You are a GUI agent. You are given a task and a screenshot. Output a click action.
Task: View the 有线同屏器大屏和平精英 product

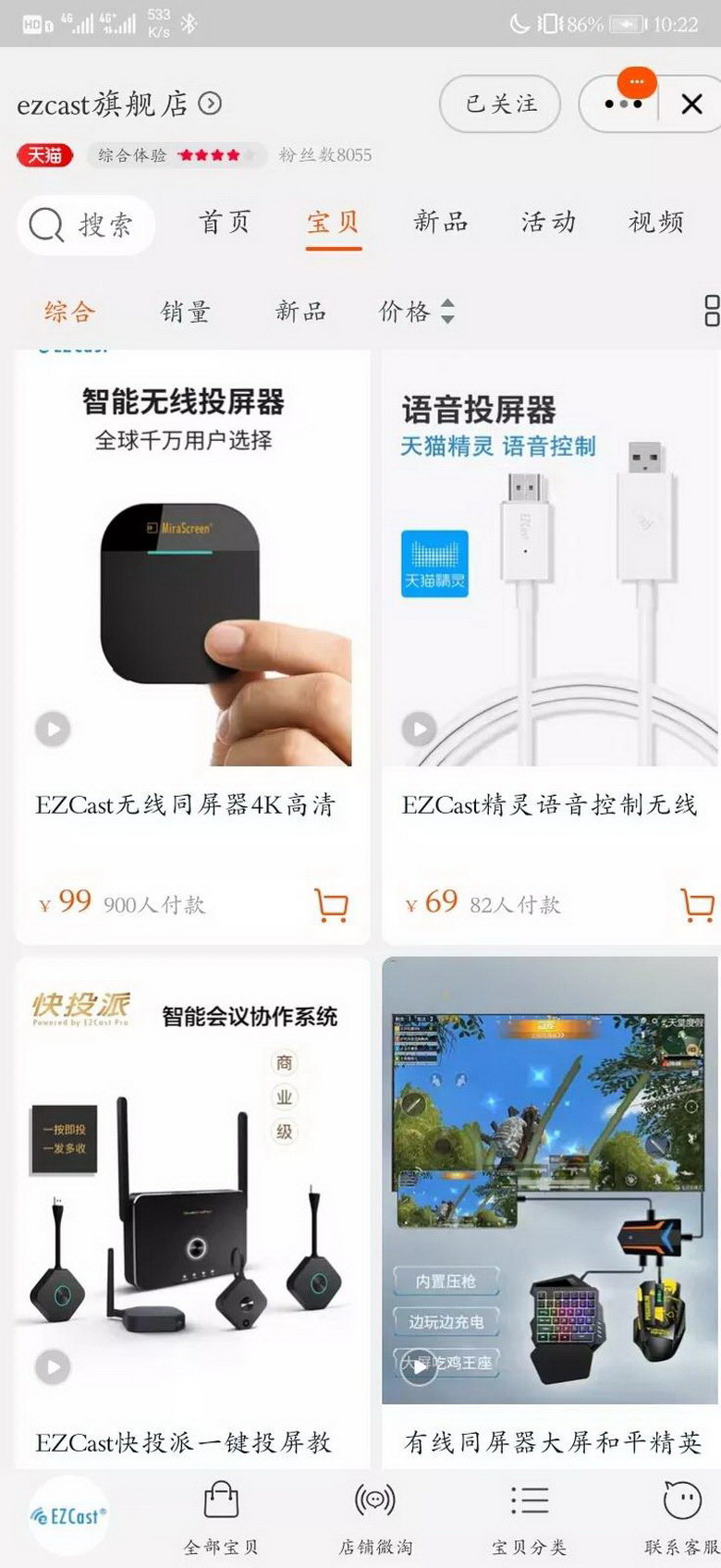pyautogui.click(x=551, y=1202)
